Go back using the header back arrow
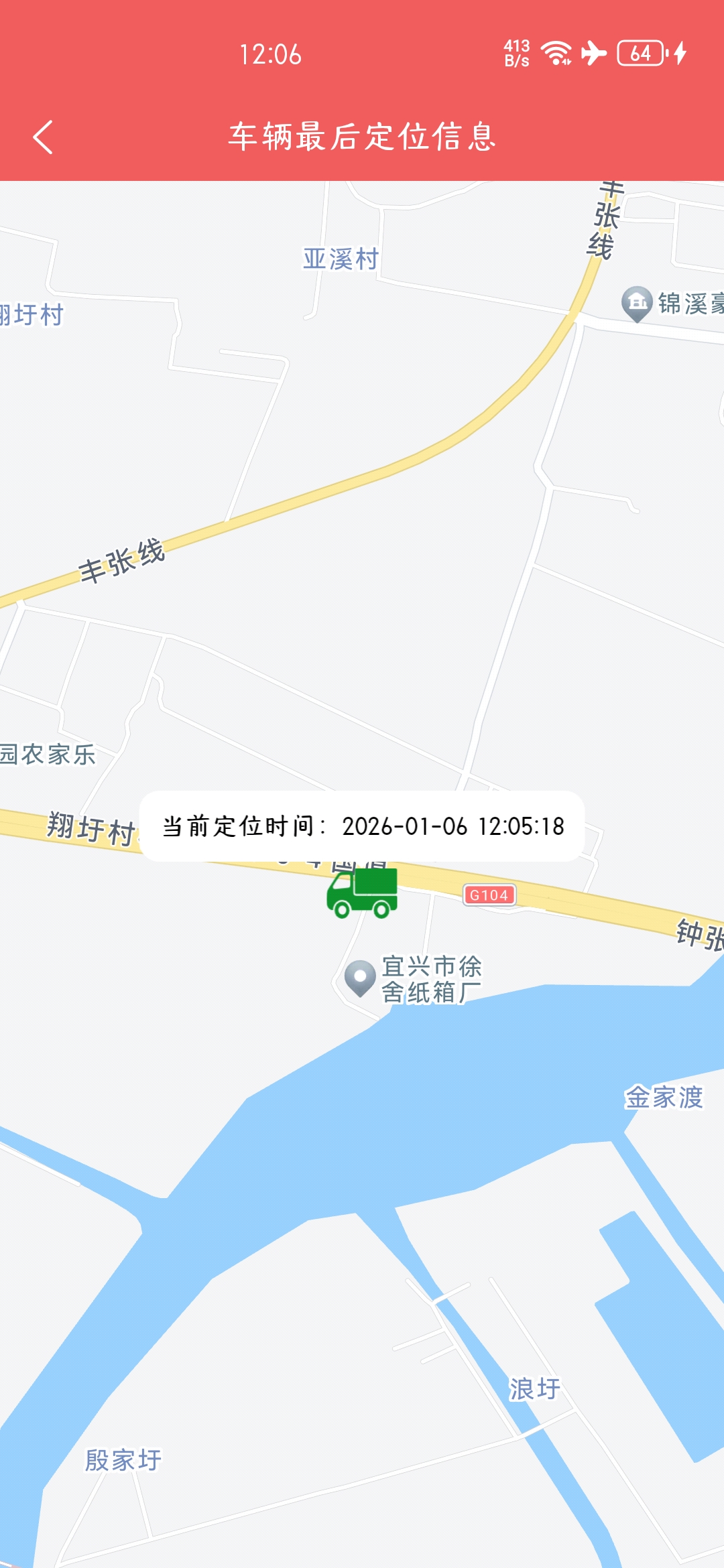This screenshot has height=1568, width=724. coord(43,137)
